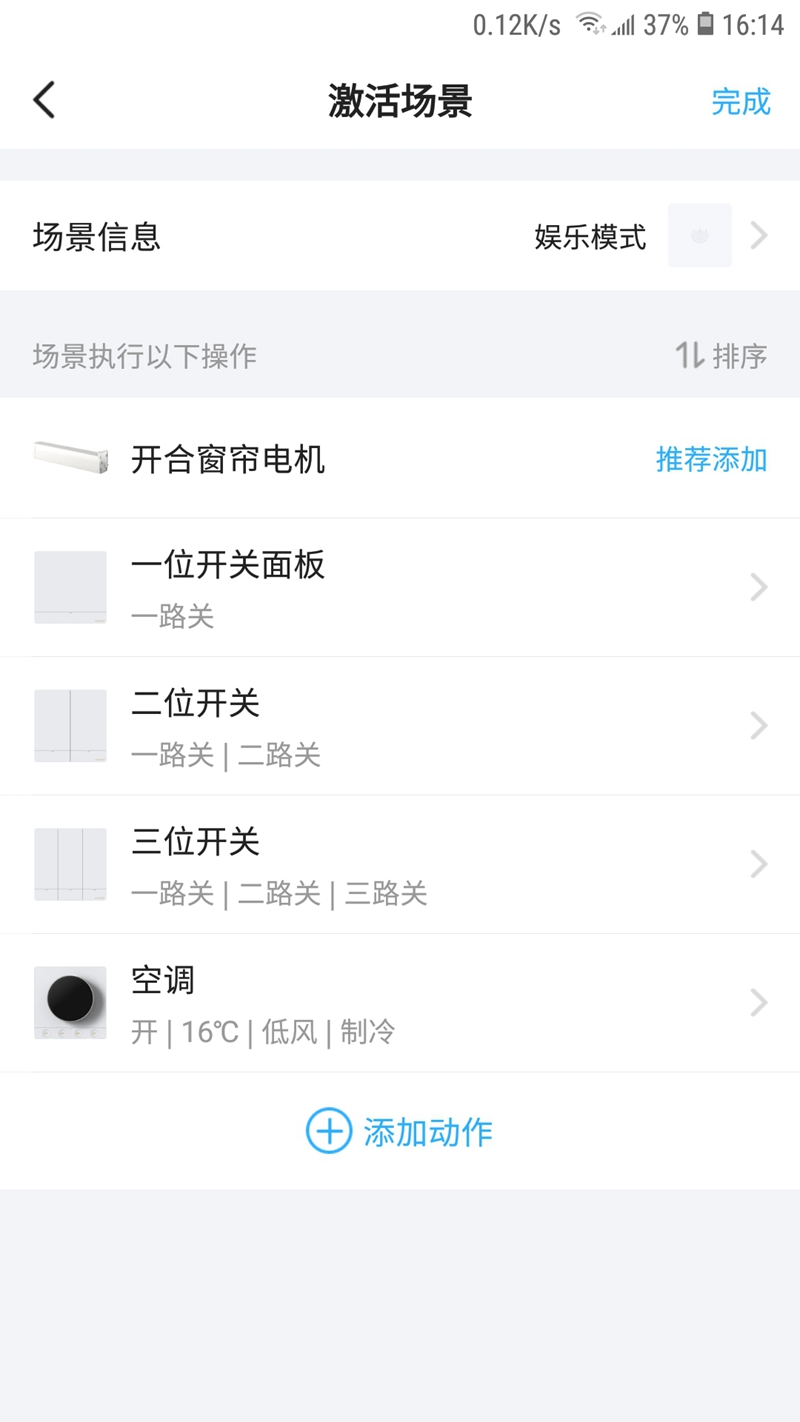Viewport: 800px width, 1422px height.
Task: Open the 三位开关 action settings
Action: pyautogui.click(x=400, y=864)
